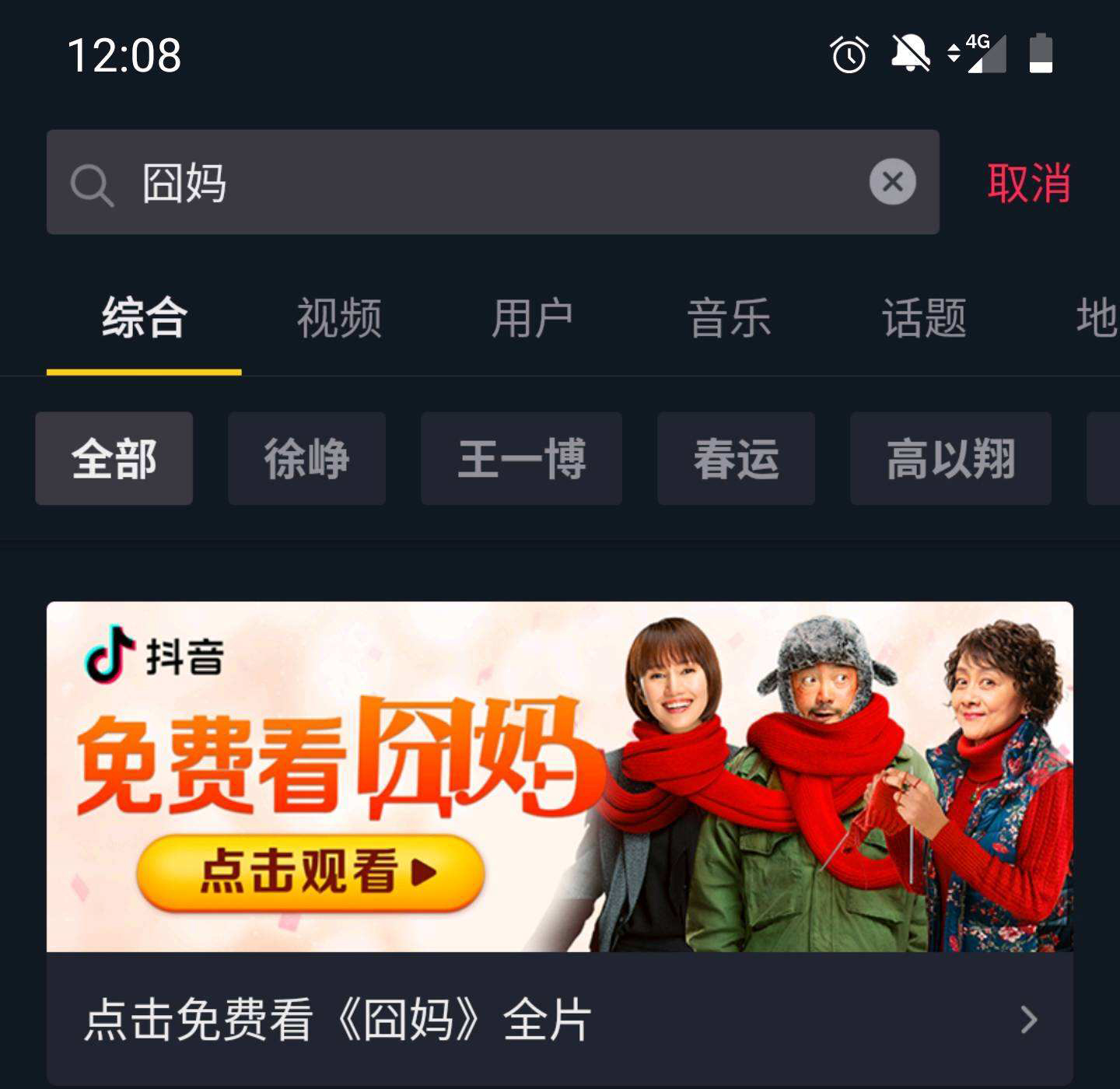Filter results by 徐峥
The width and height of the screenshot is (1120, 1089).
306,459
